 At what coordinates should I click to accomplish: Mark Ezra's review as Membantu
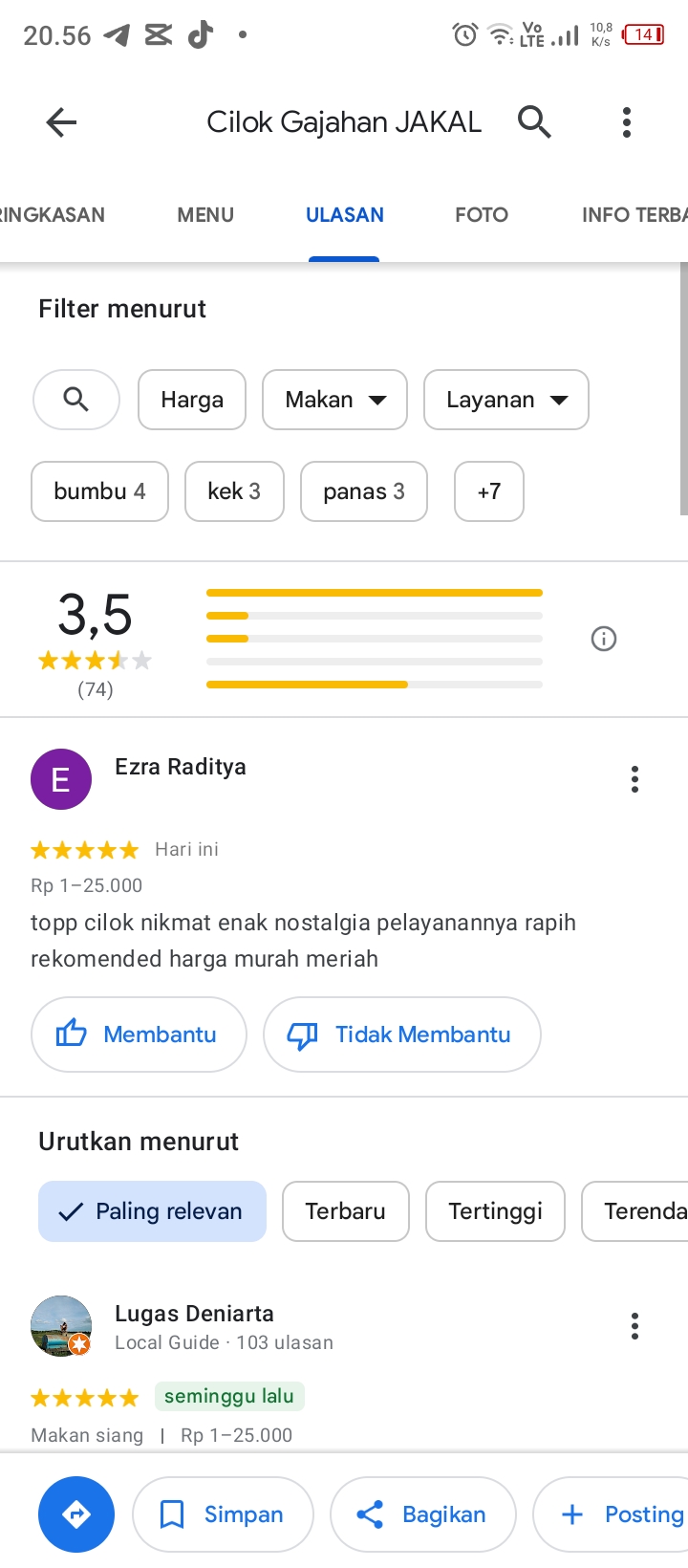coord(139,1034)
